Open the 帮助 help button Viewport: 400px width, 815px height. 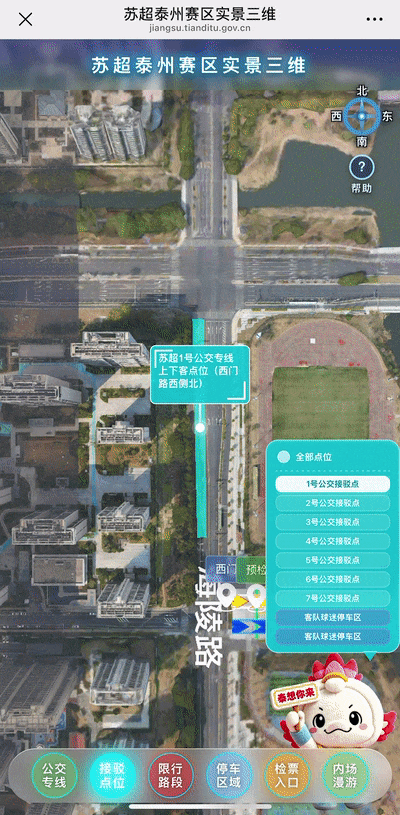point(362,174)
